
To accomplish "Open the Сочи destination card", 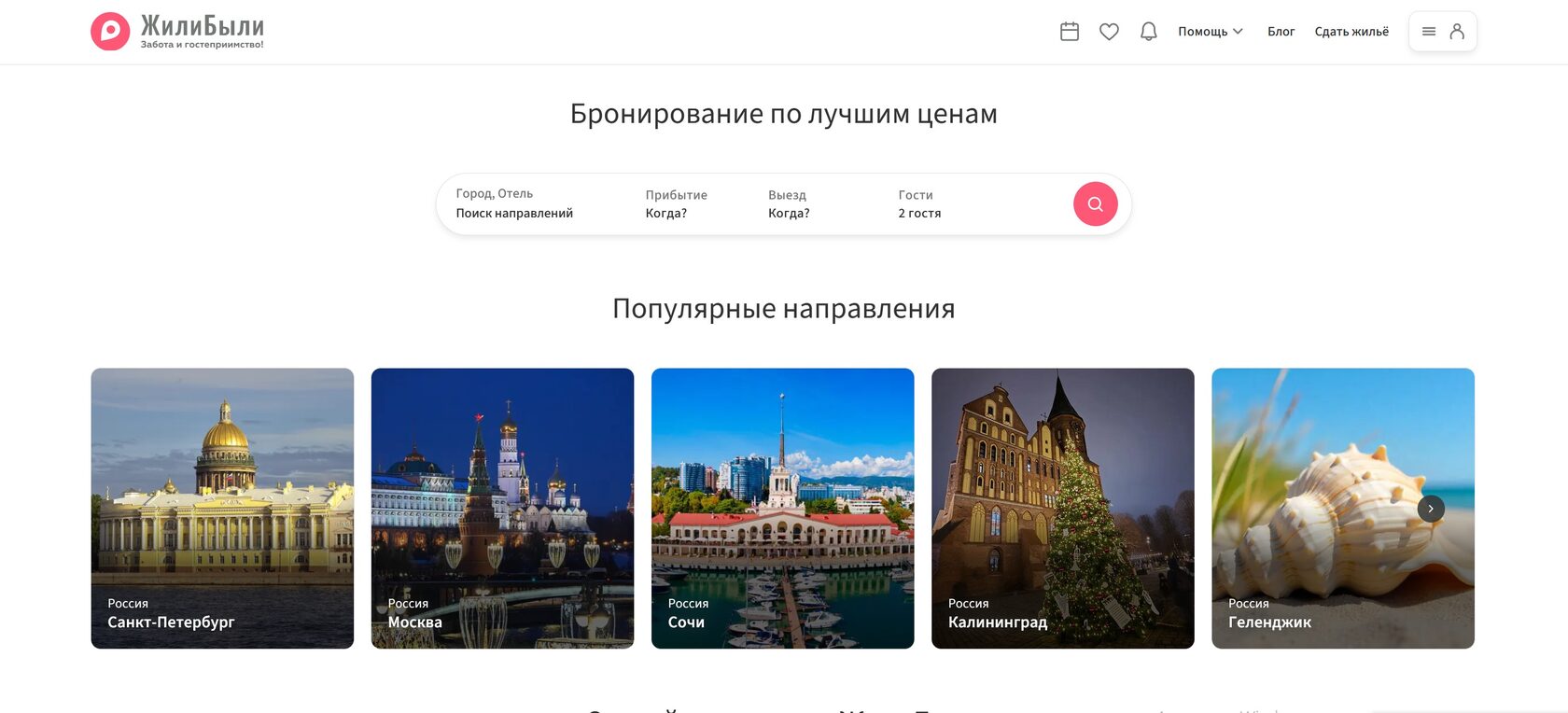I will (x=782, y=509).
